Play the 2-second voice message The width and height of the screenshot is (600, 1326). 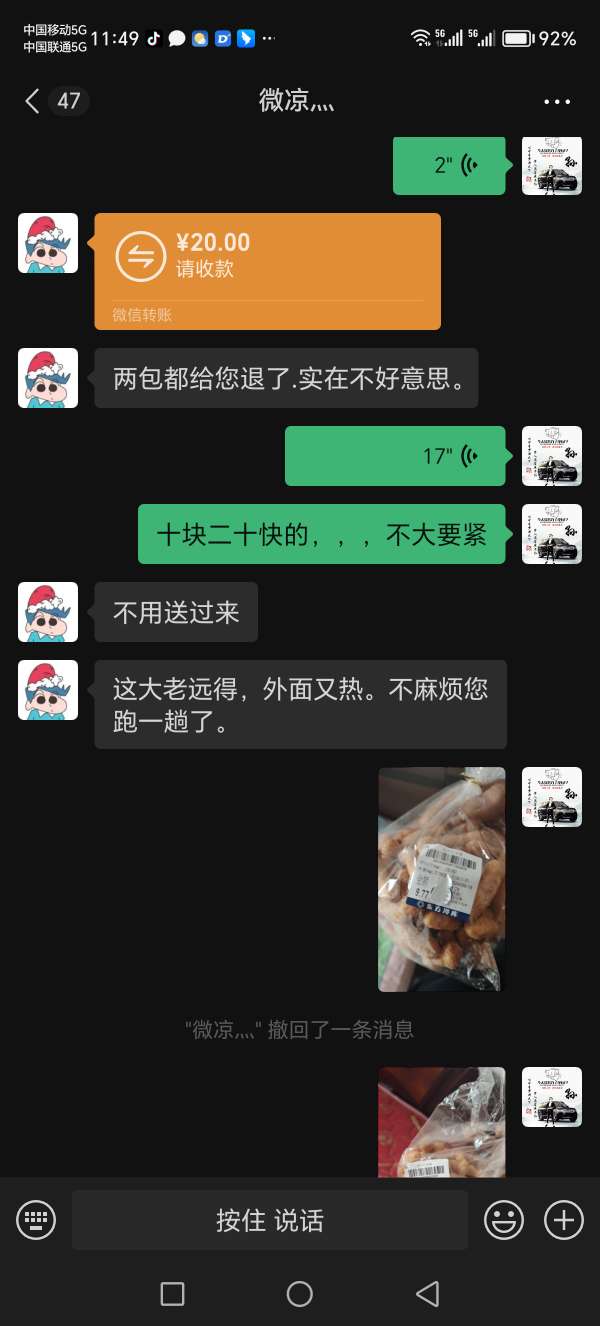[449, 166]
